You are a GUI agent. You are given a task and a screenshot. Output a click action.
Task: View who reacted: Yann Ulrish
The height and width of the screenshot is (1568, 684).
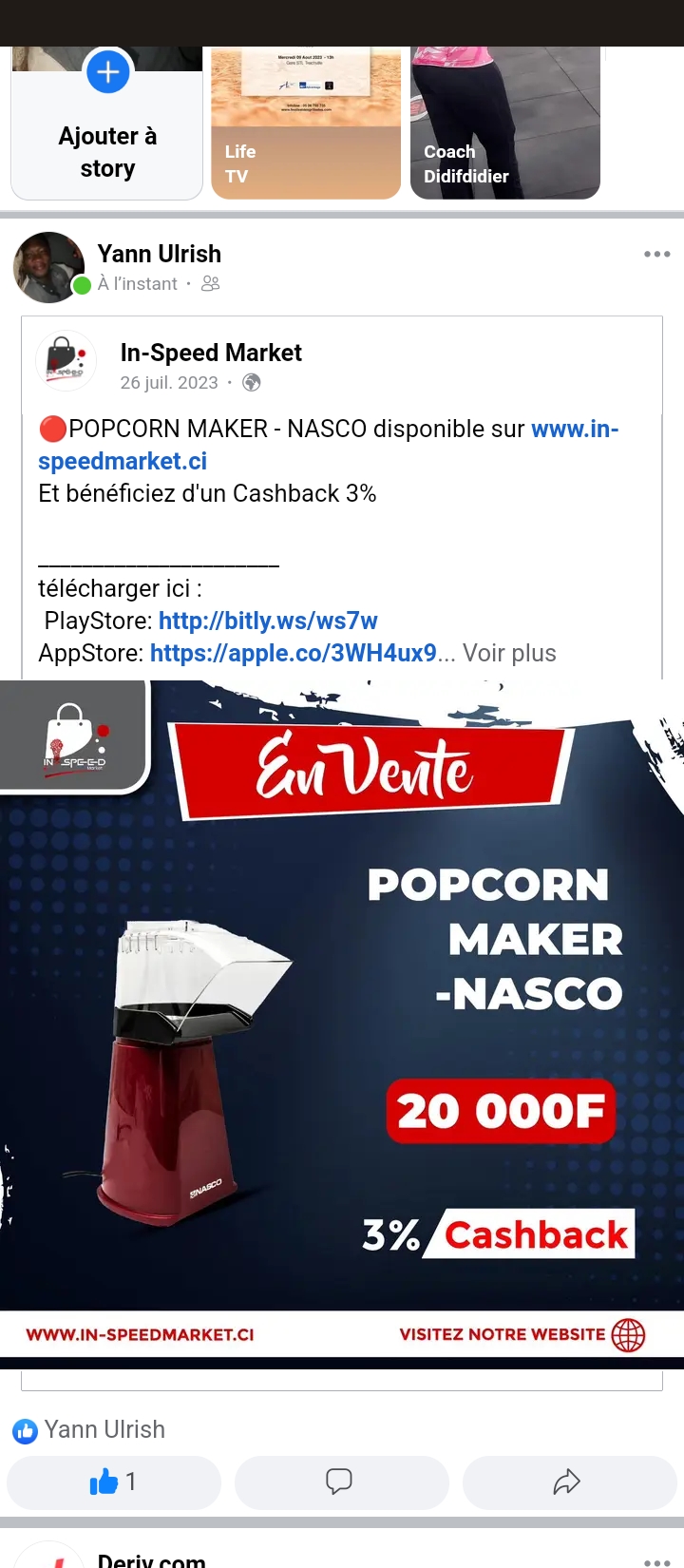[88, 1429]
